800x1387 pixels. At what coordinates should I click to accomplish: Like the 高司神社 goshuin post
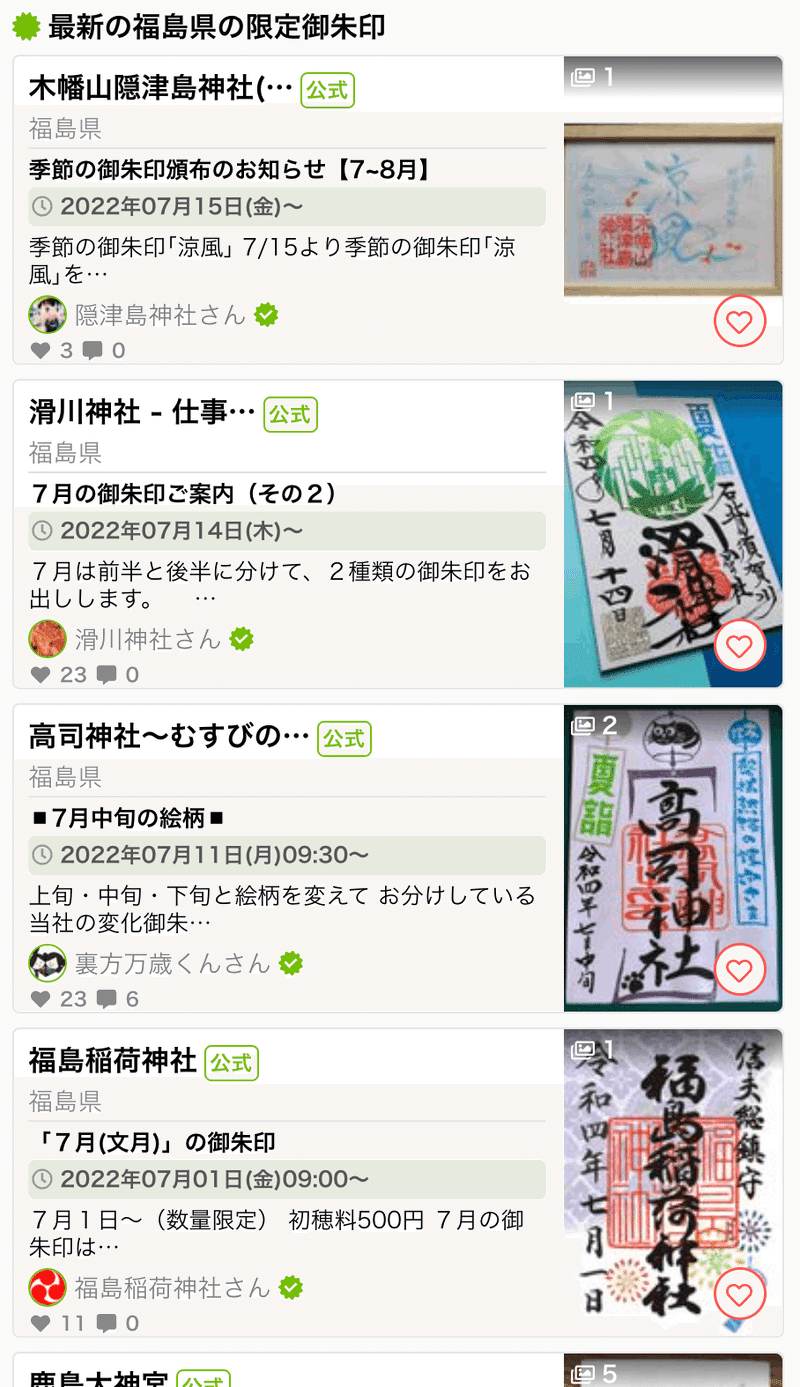tap(739, 970)
